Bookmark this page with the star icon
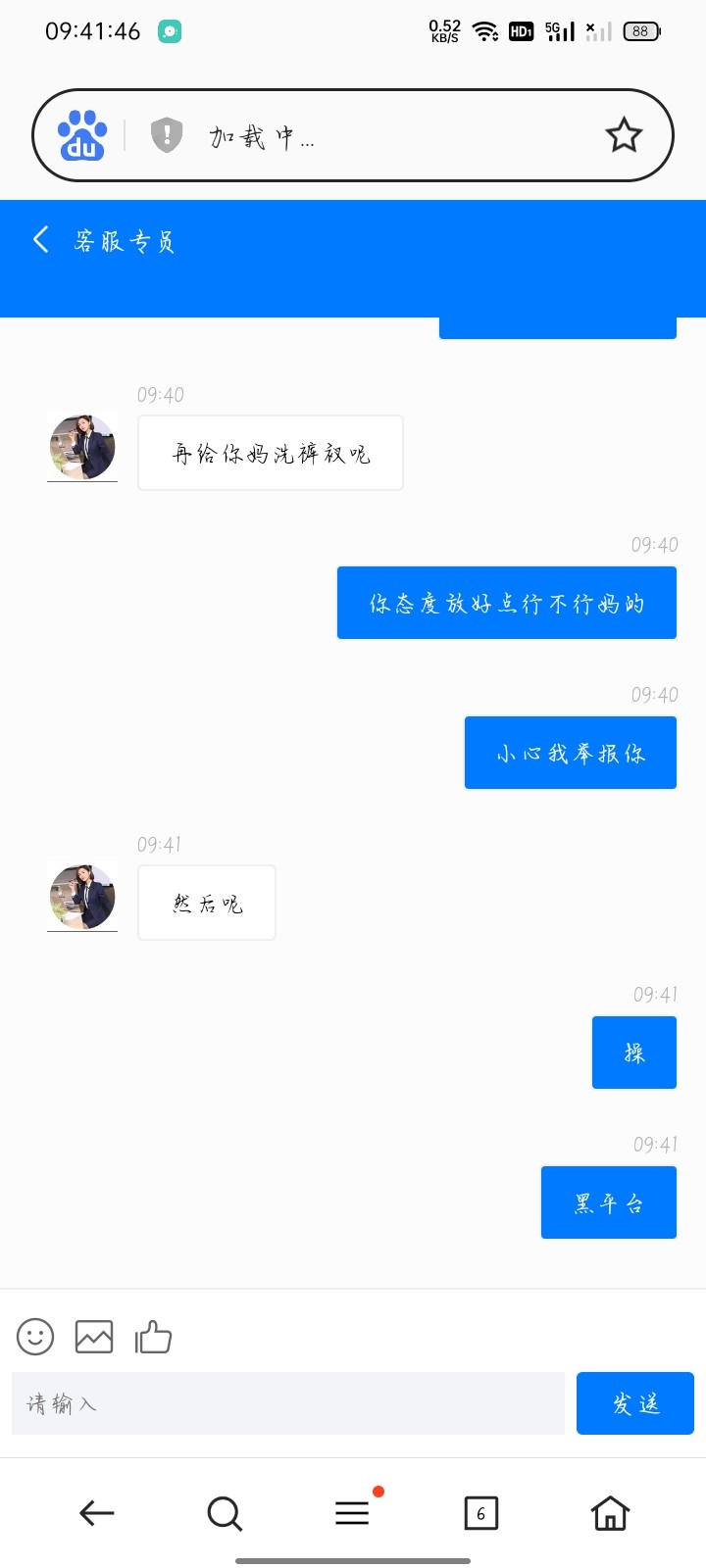This screenshot has height=1568, width=706. click(624, 135)
